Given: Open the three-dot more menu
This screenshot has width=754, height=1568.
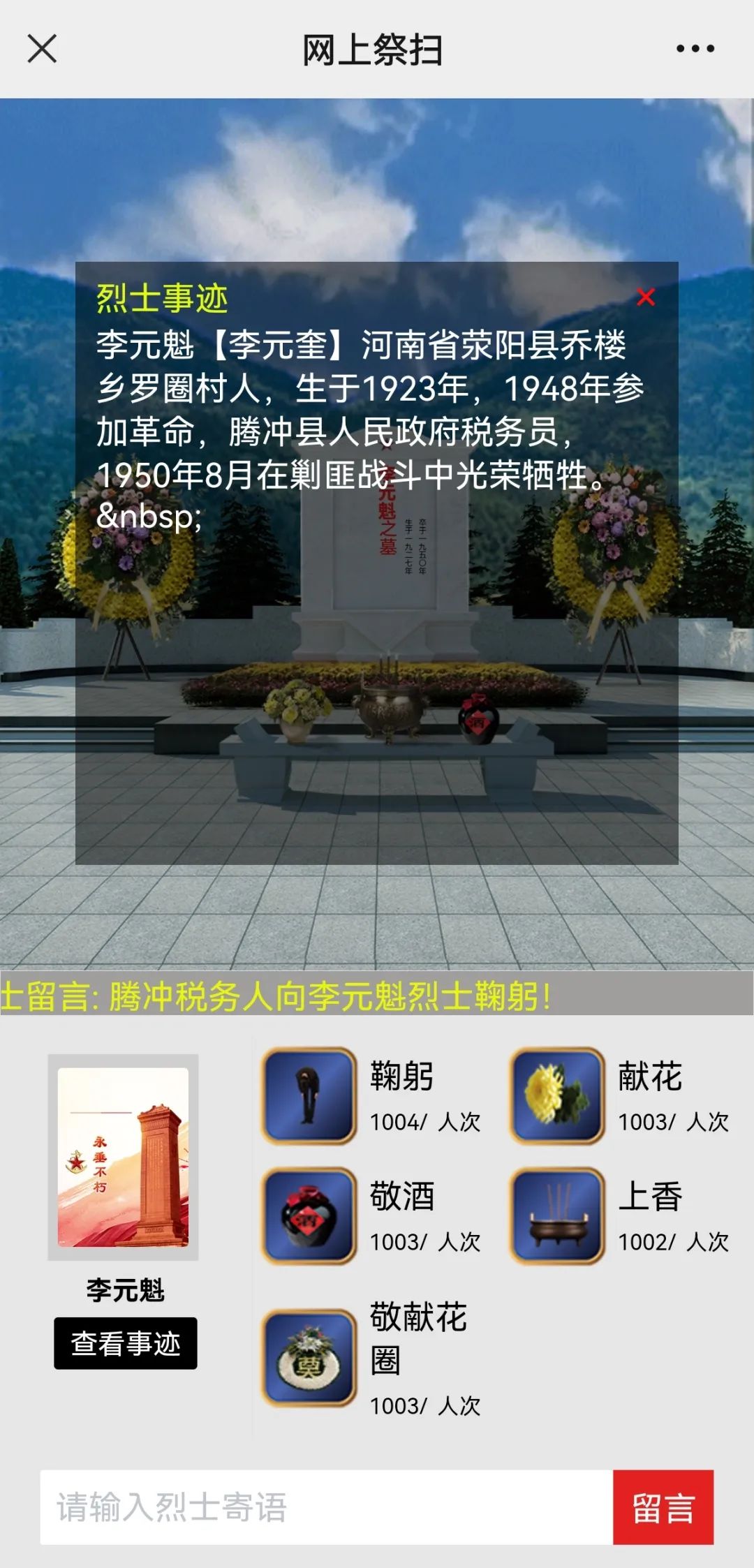Looking at the screenshot, I should click(x=695, y=48).
